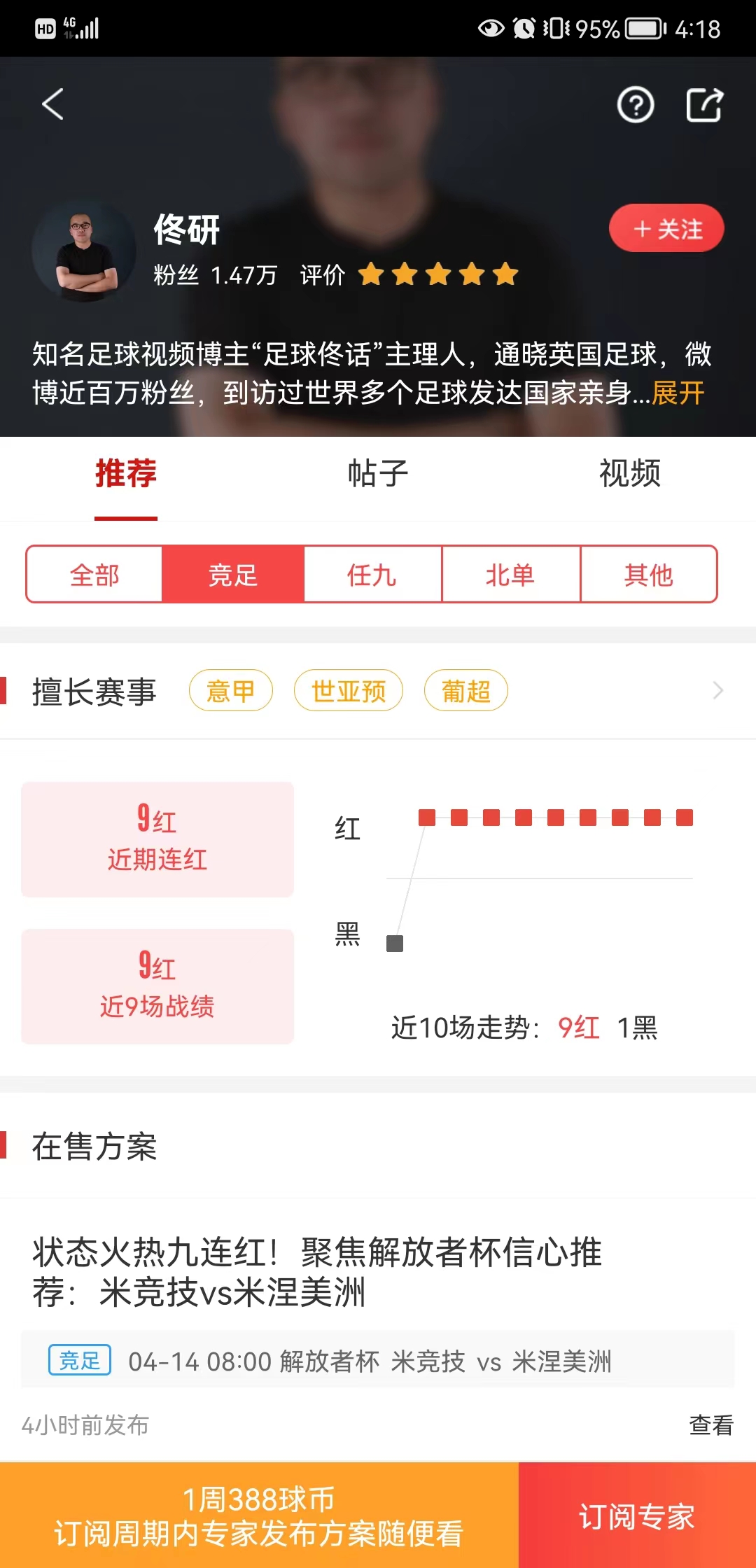This screenshot has width=756, height=1568.
Task: Expand the bio with 展开
Action: pos(678,393)
